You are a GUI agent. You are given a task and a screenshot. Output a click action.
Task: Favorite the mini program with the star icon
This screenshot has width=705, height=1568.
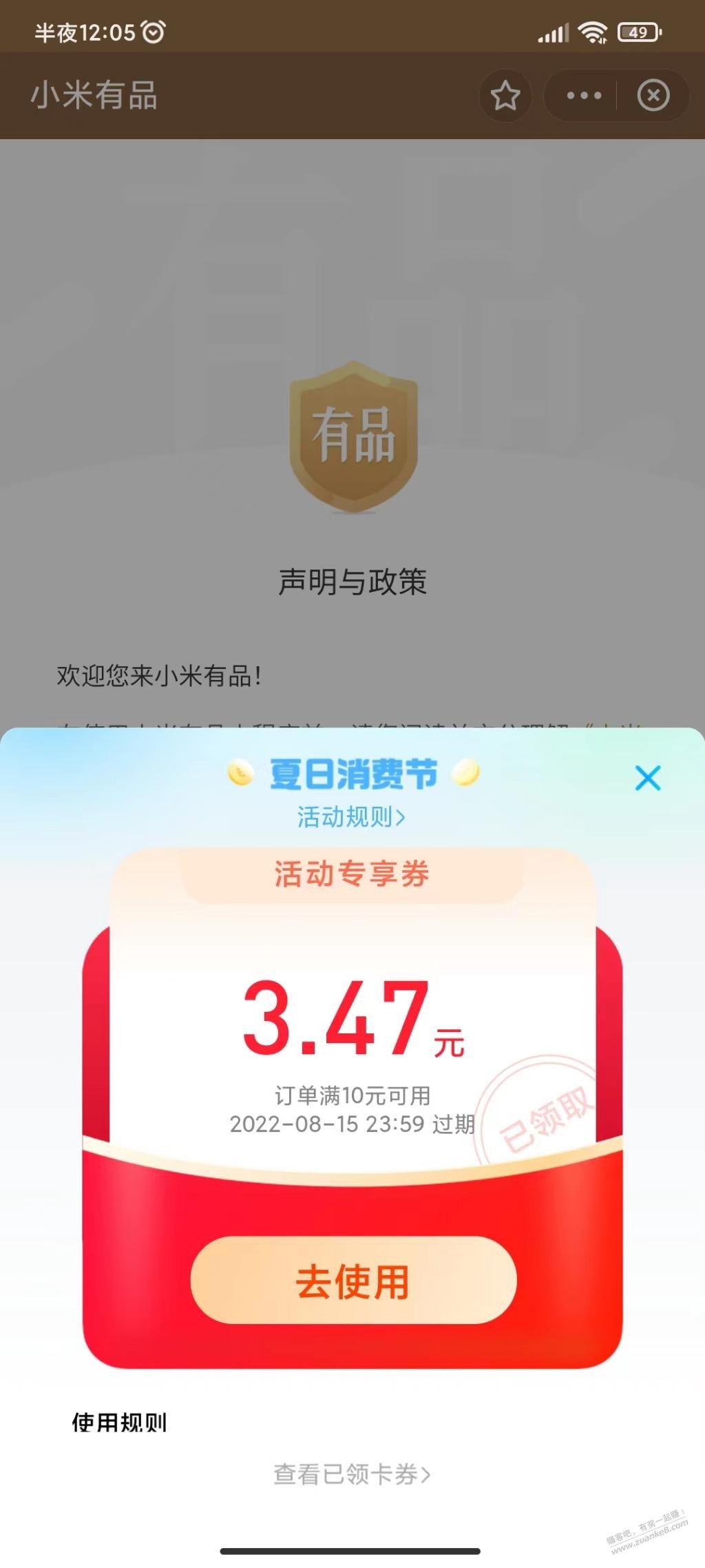[x=505, y=96]
